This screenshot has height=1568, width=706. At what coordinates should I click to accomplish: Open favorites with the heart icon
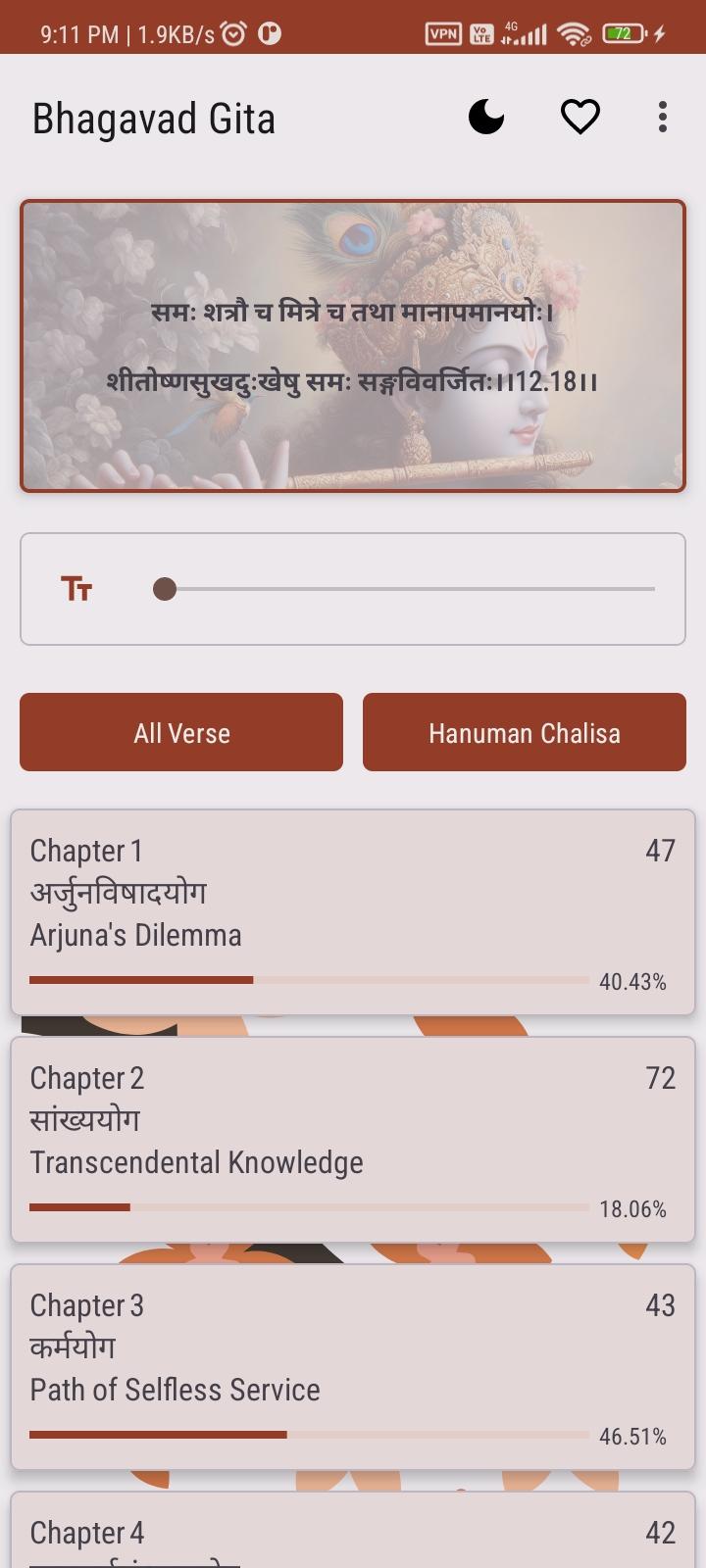pyautogui.click(x=580, y=118)
